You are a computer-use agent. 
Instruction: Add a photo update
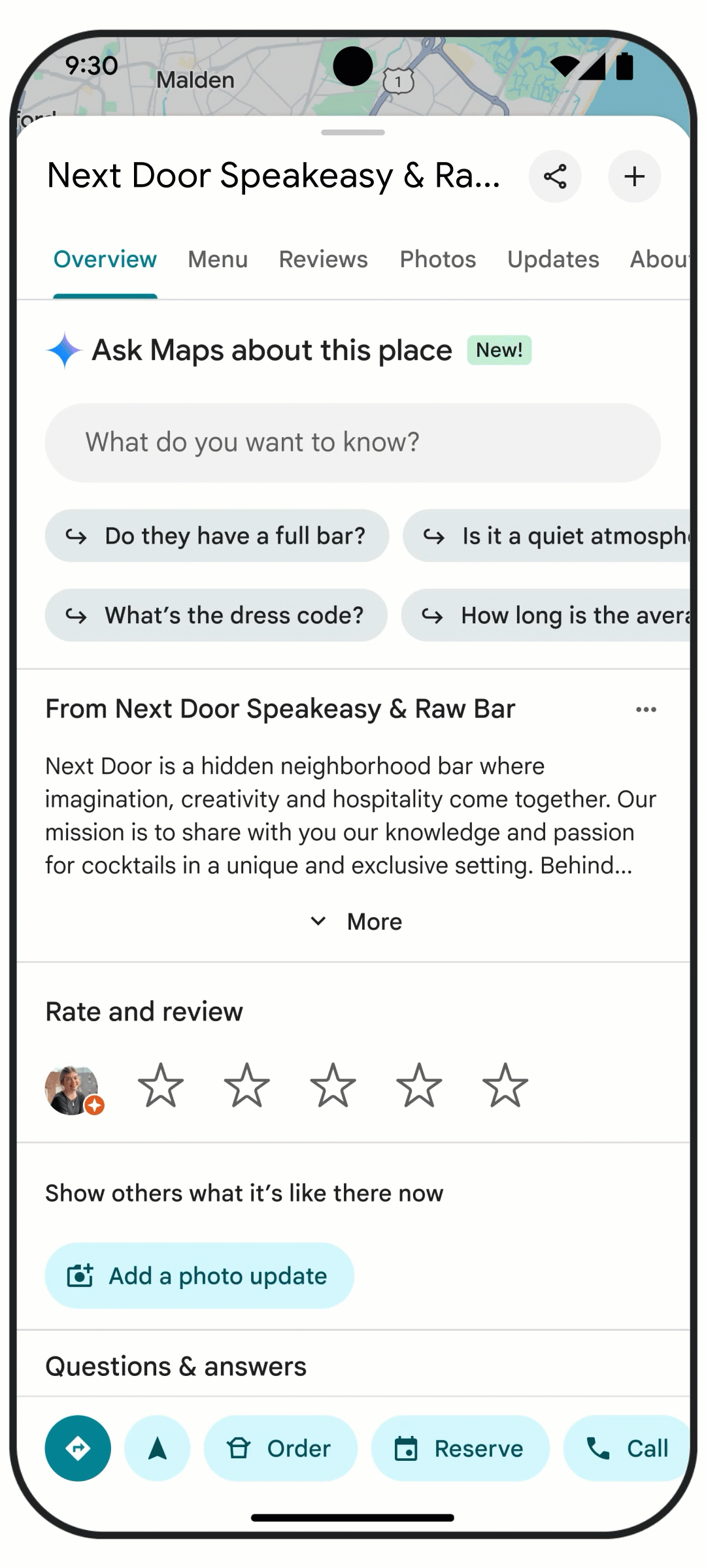point(199,1276)
